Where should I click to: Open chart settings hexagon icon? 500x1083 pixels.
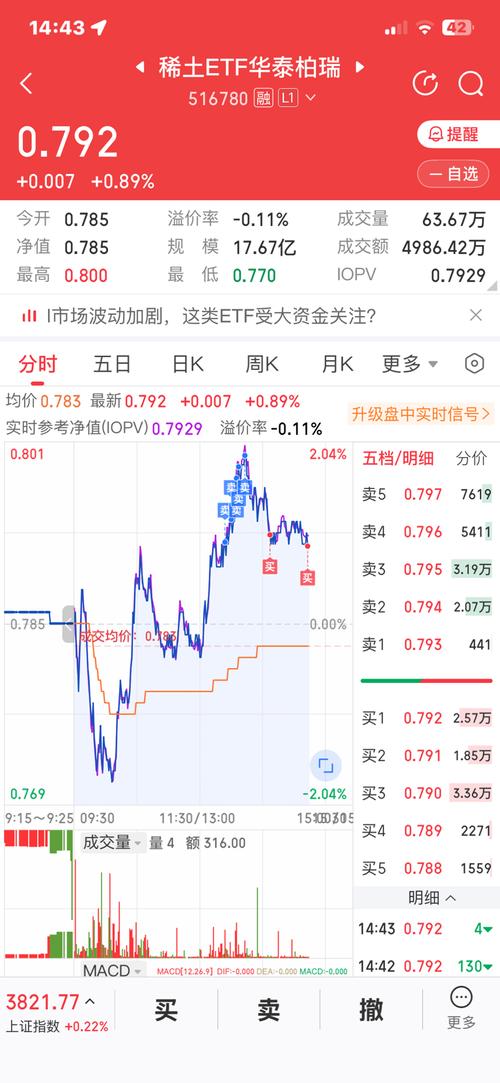coord(474,363)
